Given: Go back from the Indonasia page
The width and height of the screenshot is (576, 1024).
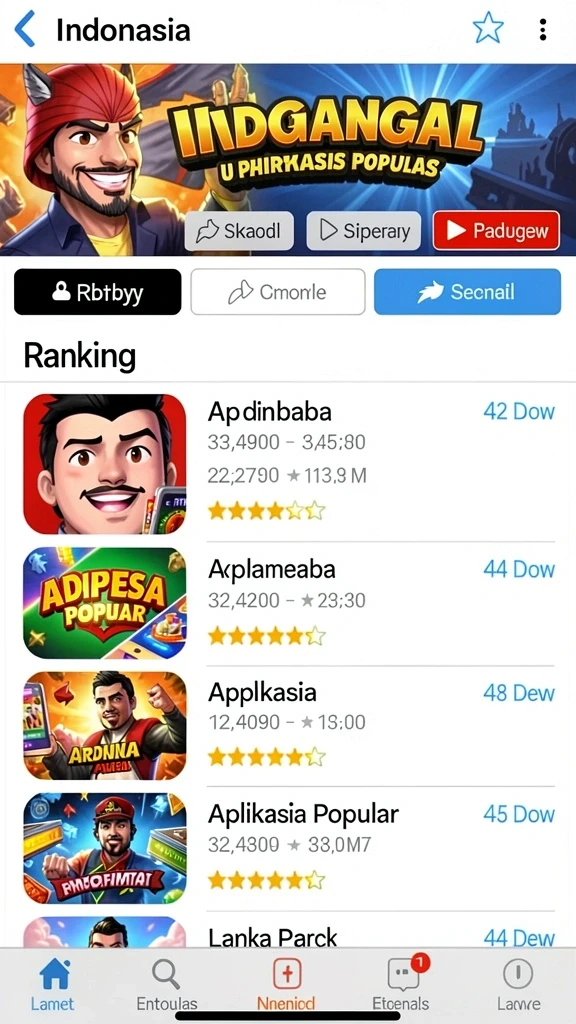Looking at the screenshot, I should 25,30.
